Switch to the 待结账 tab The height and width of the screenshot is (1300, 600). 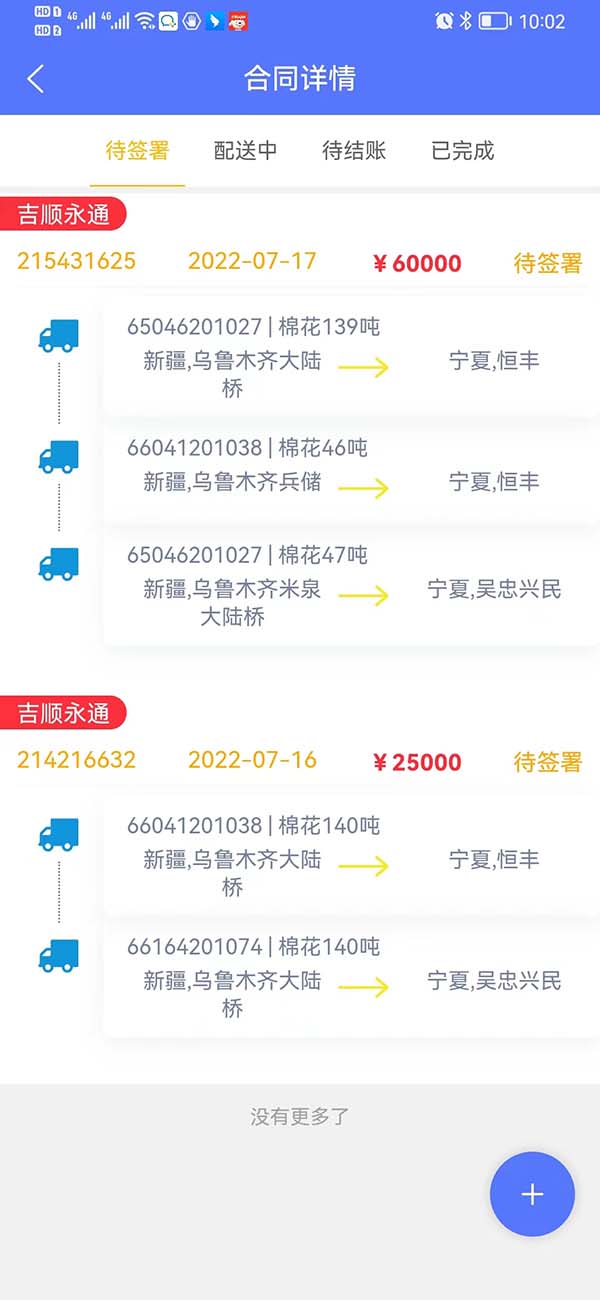[x=354, y=151]
